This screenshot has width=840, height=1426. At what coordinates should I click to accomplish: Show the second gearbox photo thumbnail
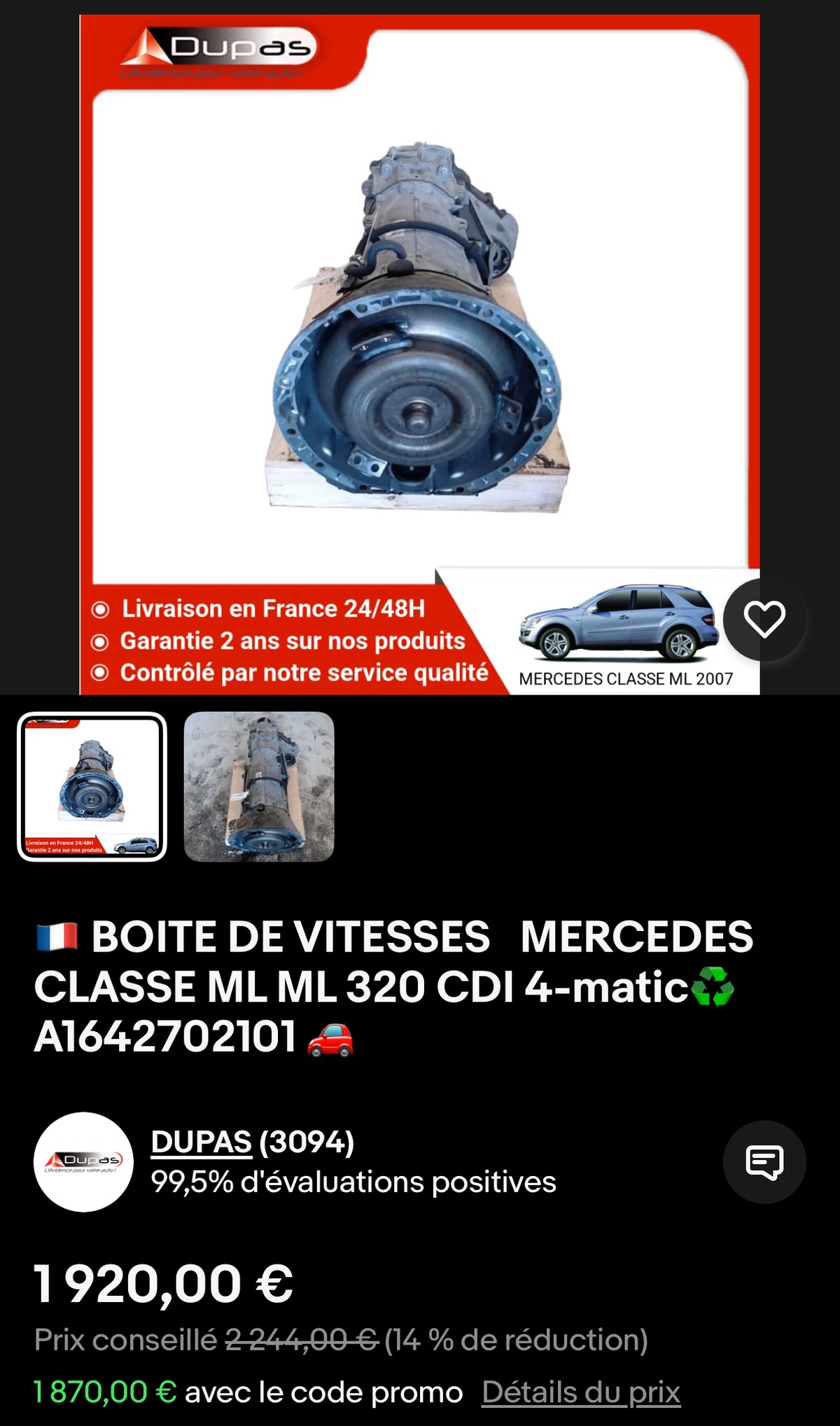coord(259,786)
